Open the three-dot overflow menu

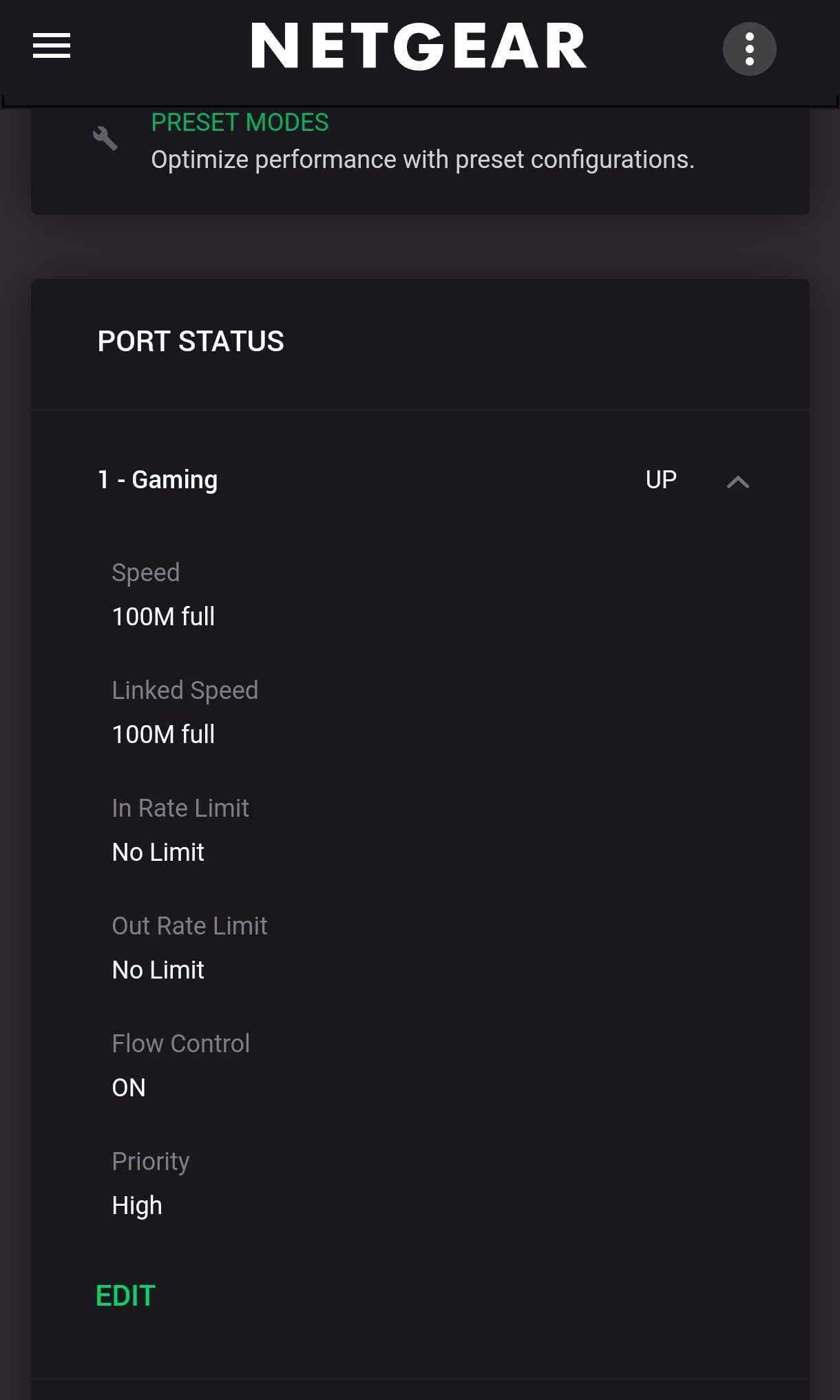(749, 49)
